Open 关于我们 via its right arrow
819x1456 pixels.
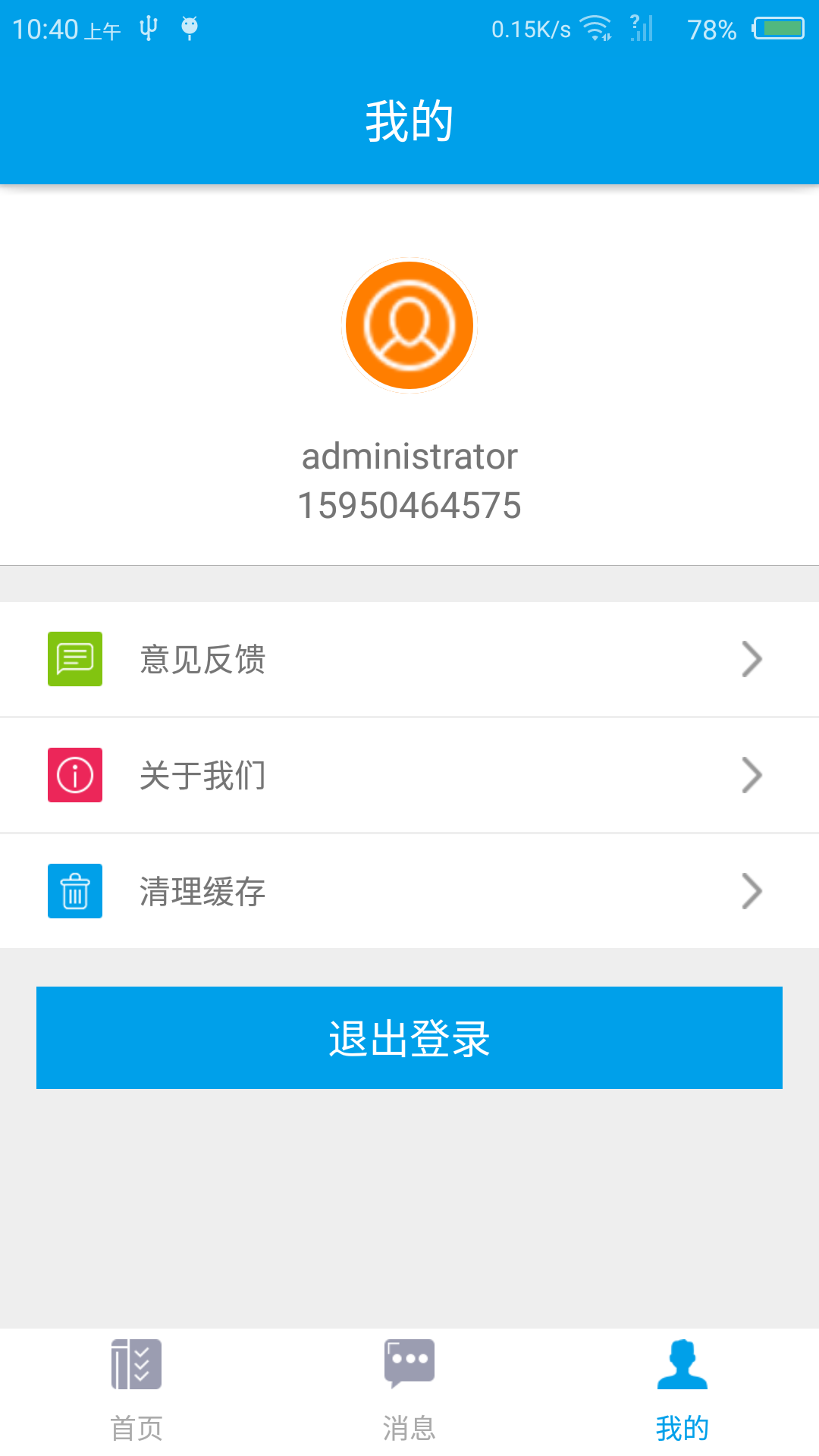[x=752, y=774]
